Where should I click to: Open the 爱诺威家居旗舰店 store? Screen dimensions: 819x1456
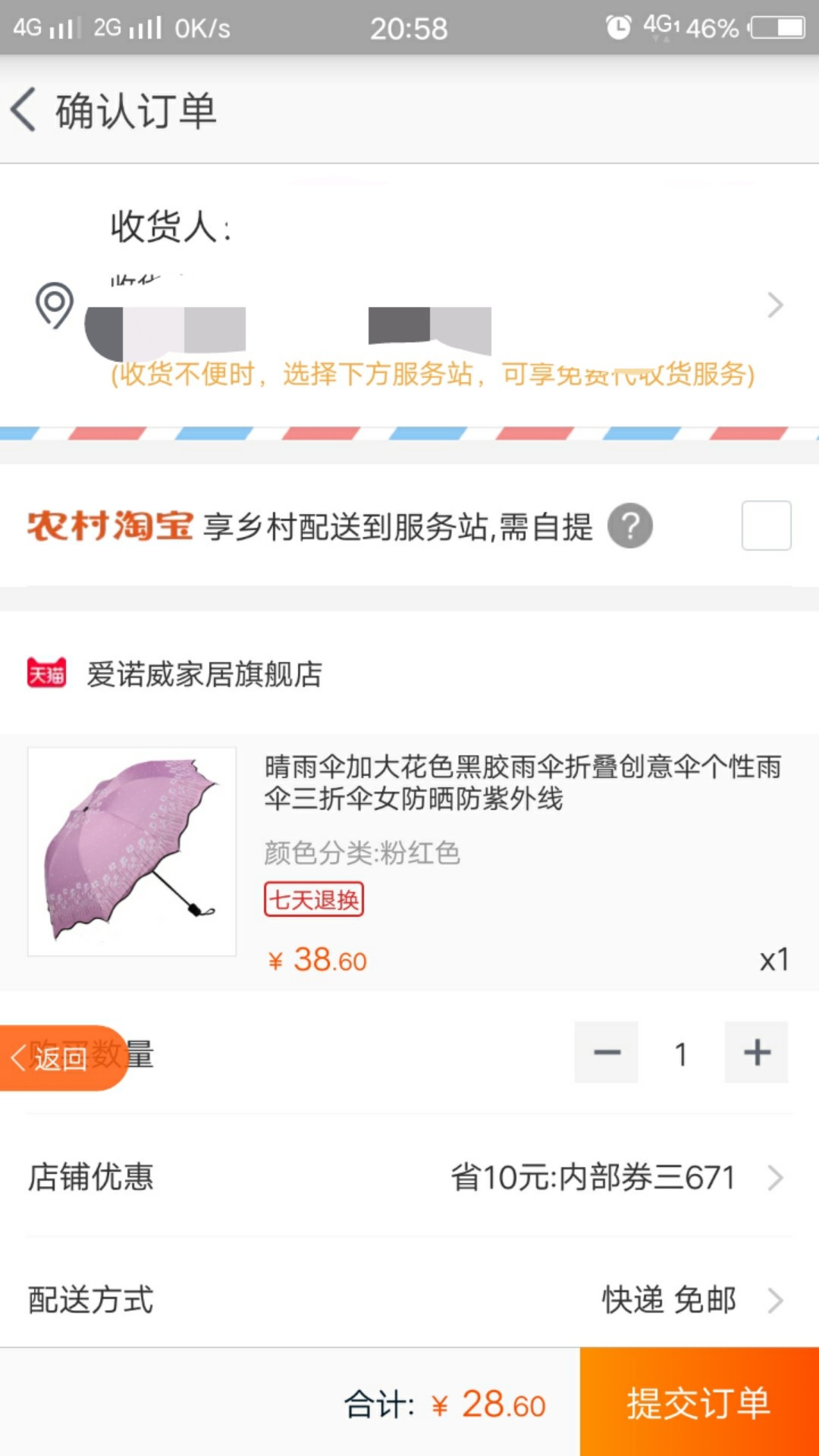click(x=205, y=673)
